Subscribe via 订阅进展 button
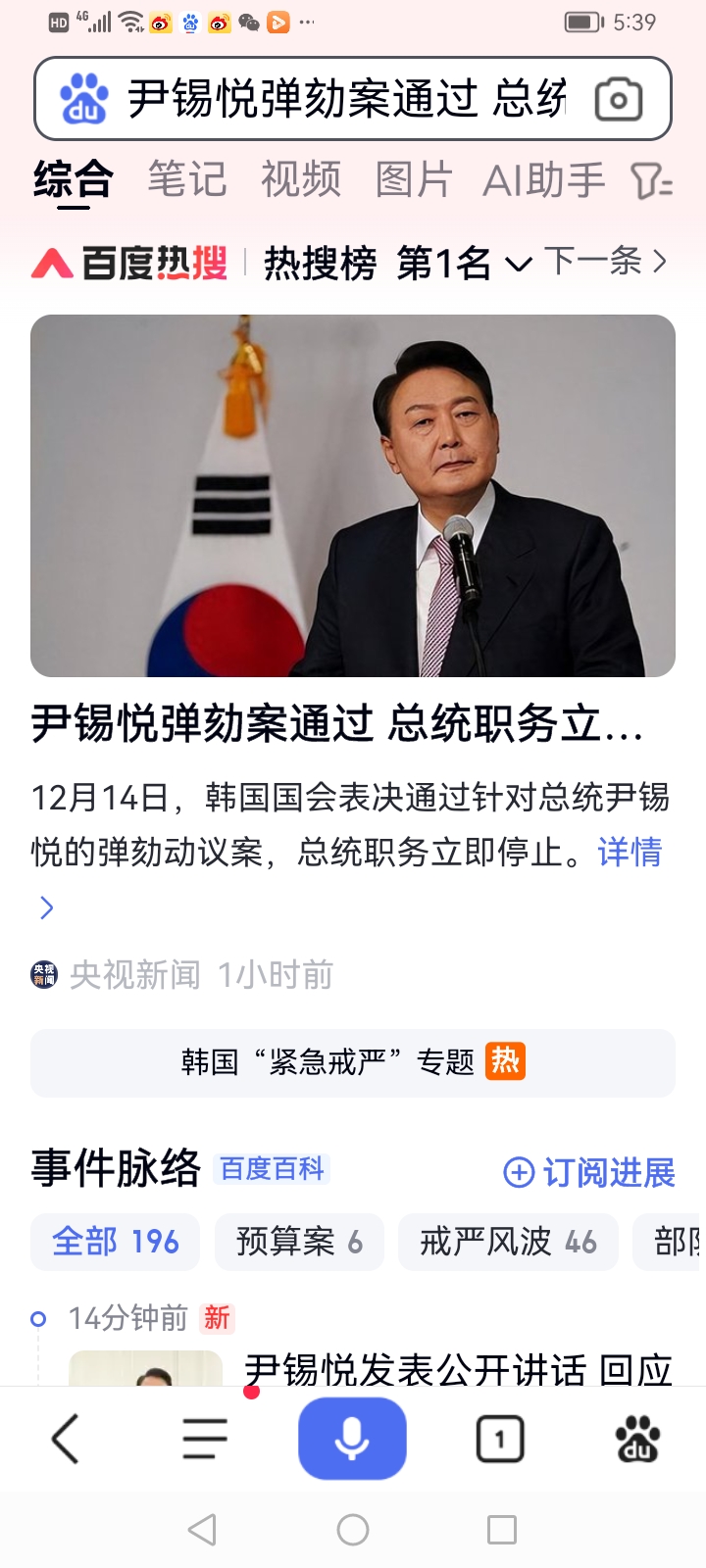The image size is (706, 1568). coord(587,1172)
